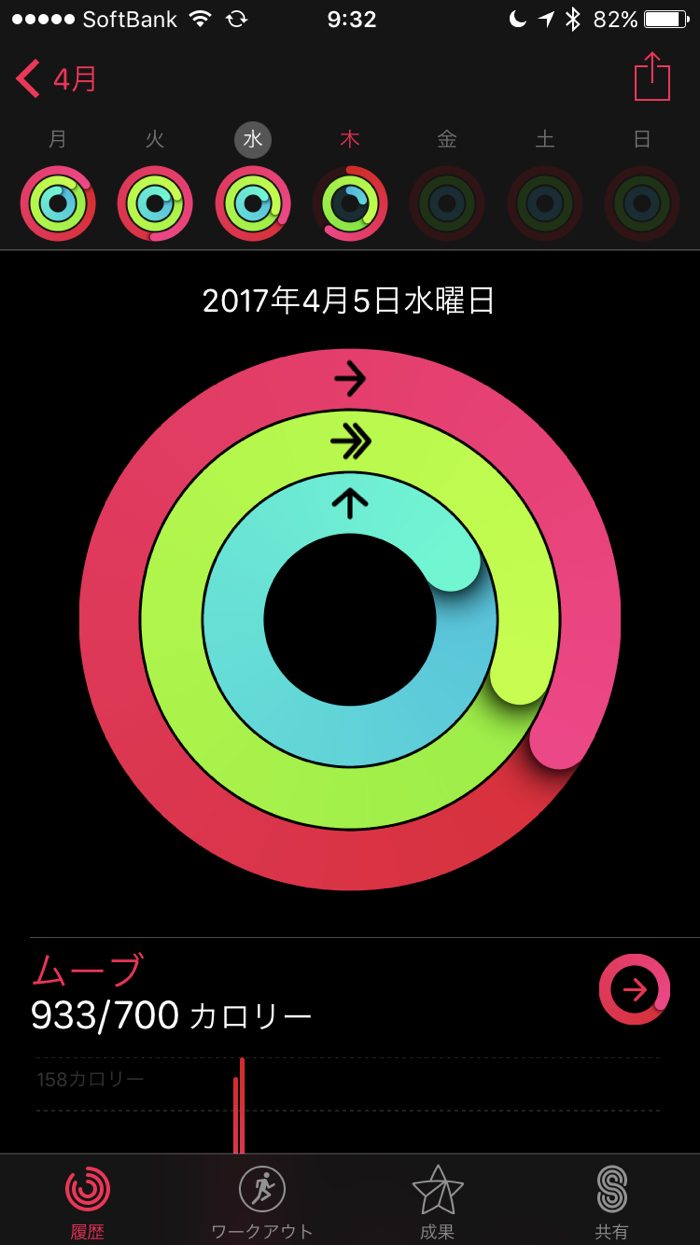Viewport: 700px width, 1245px height.
Task: Select Wednesday (水) activity rings
Action: (x=253, y=203)
